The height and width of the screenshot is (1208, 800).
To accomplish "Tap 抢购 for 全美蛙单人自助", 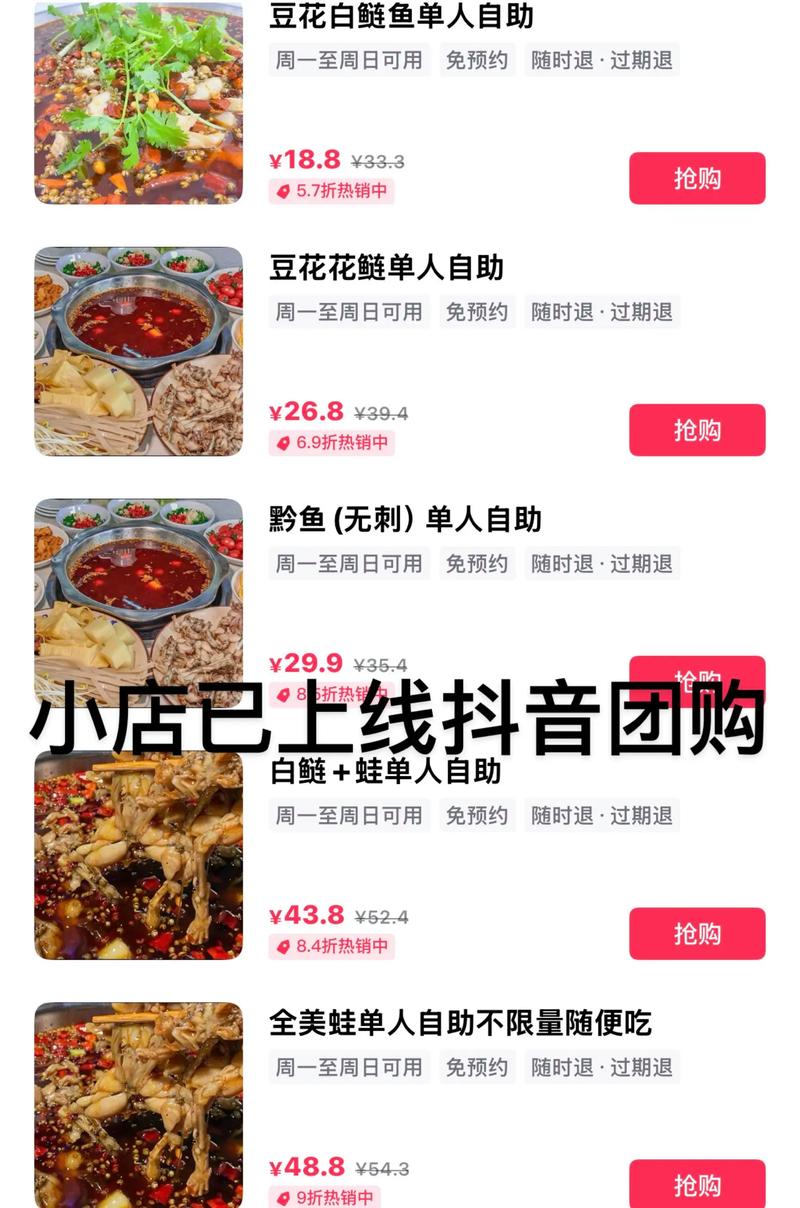I will (x=698, y=1183).
